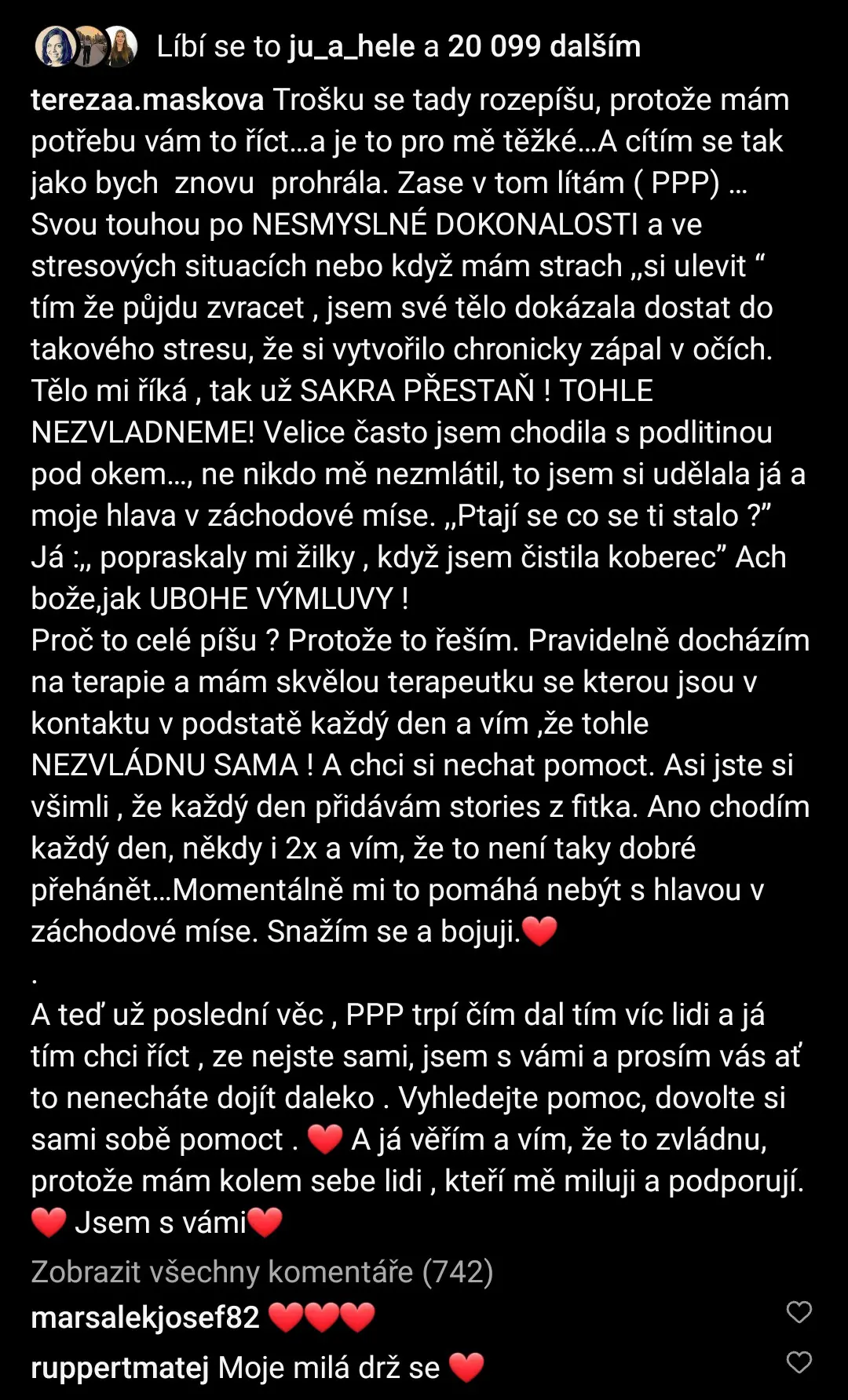Image resolution: width=848 pixels, height=1400 pixels.
Task: Open the ju_a_hele profile from the likes line
Action: 351,47
